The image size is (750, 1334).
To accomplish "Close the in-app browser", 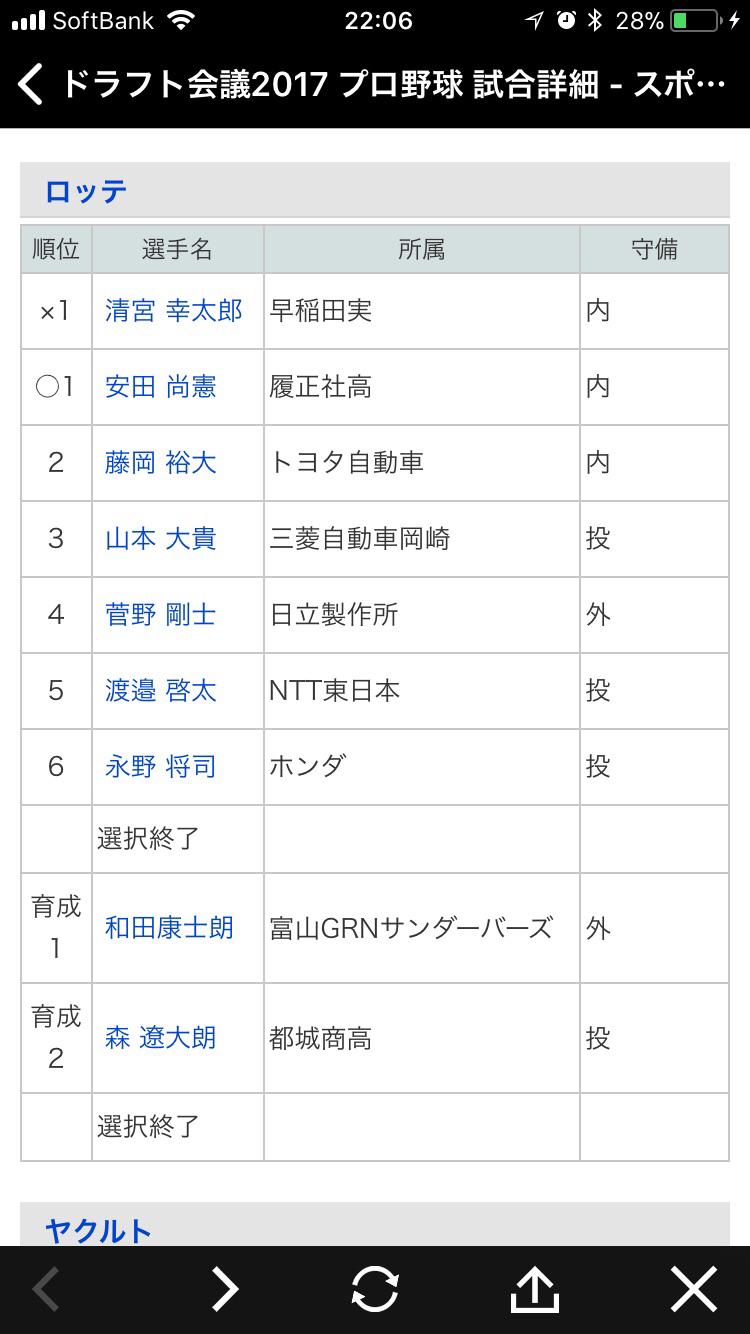I will (694, 1290).
